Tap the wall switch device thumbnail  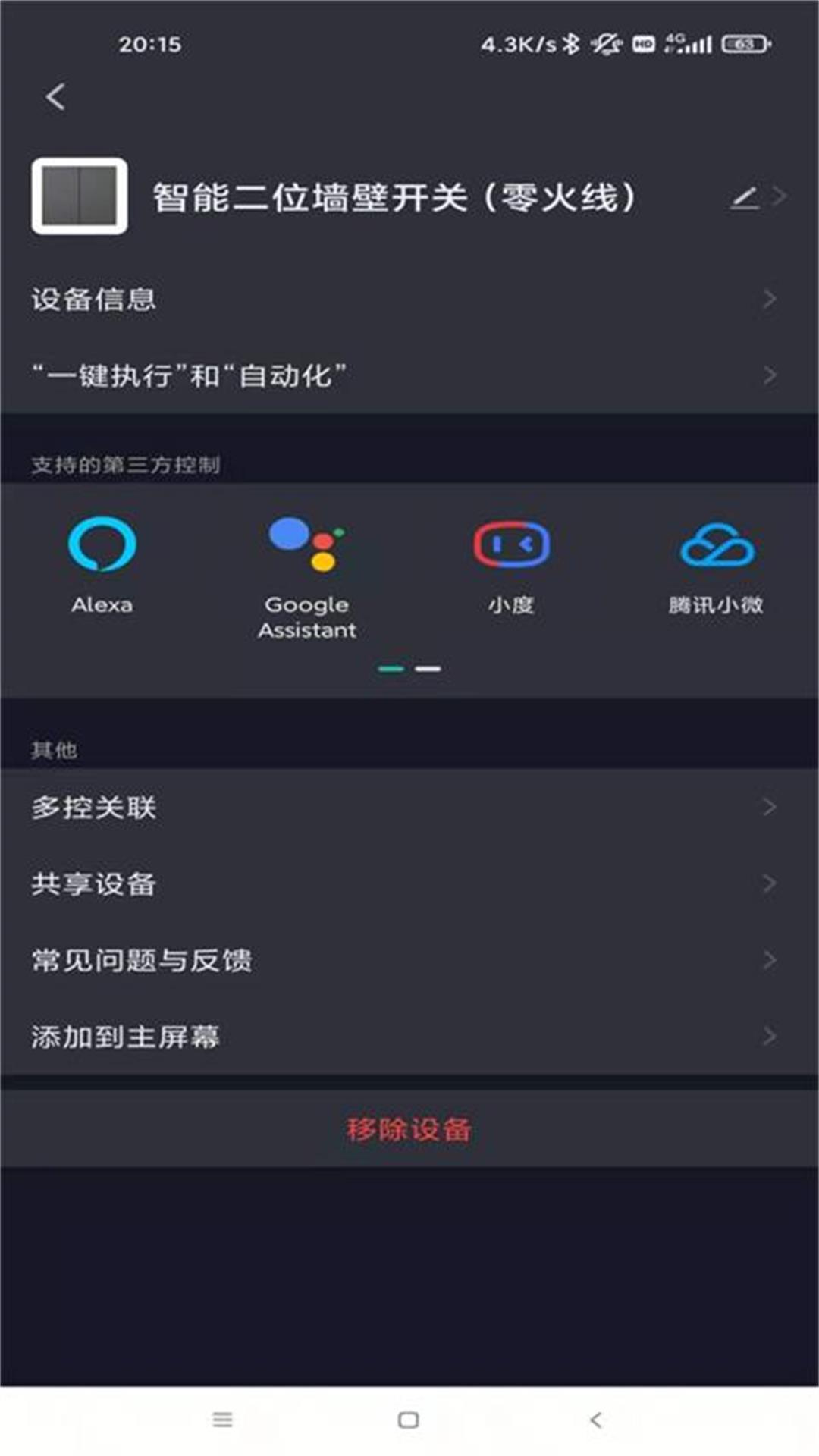[80, 196]
